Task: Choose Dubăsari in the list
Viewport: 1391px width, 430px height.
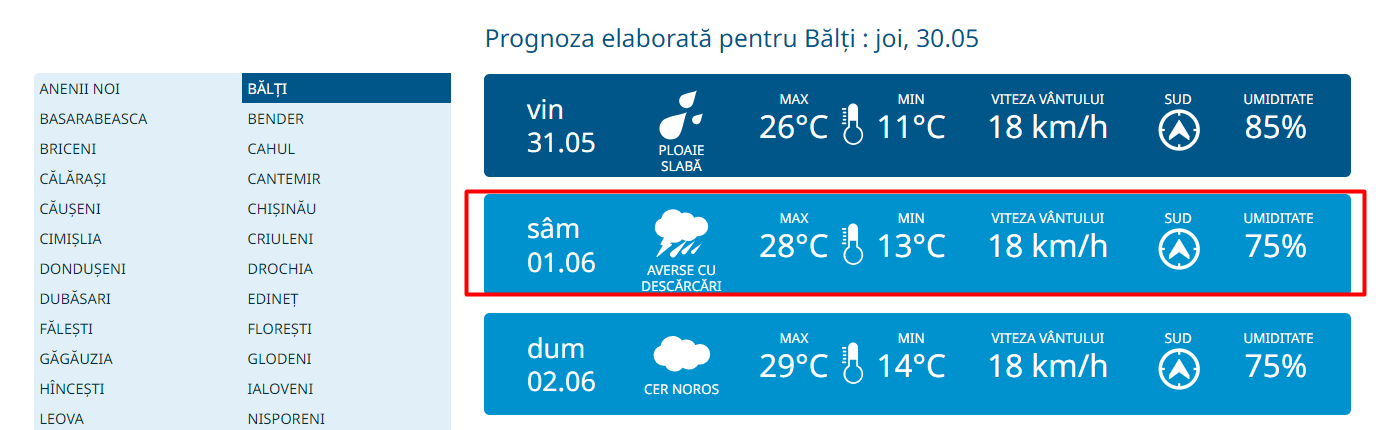Action: coord(75,299)
